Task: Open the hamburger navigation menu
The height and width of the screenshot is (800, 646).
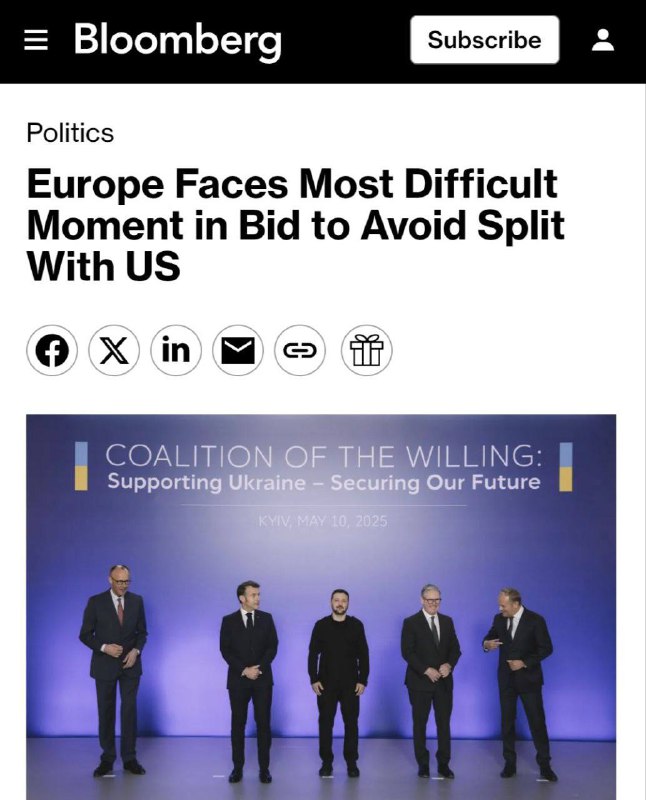Action: coord(36,40)
